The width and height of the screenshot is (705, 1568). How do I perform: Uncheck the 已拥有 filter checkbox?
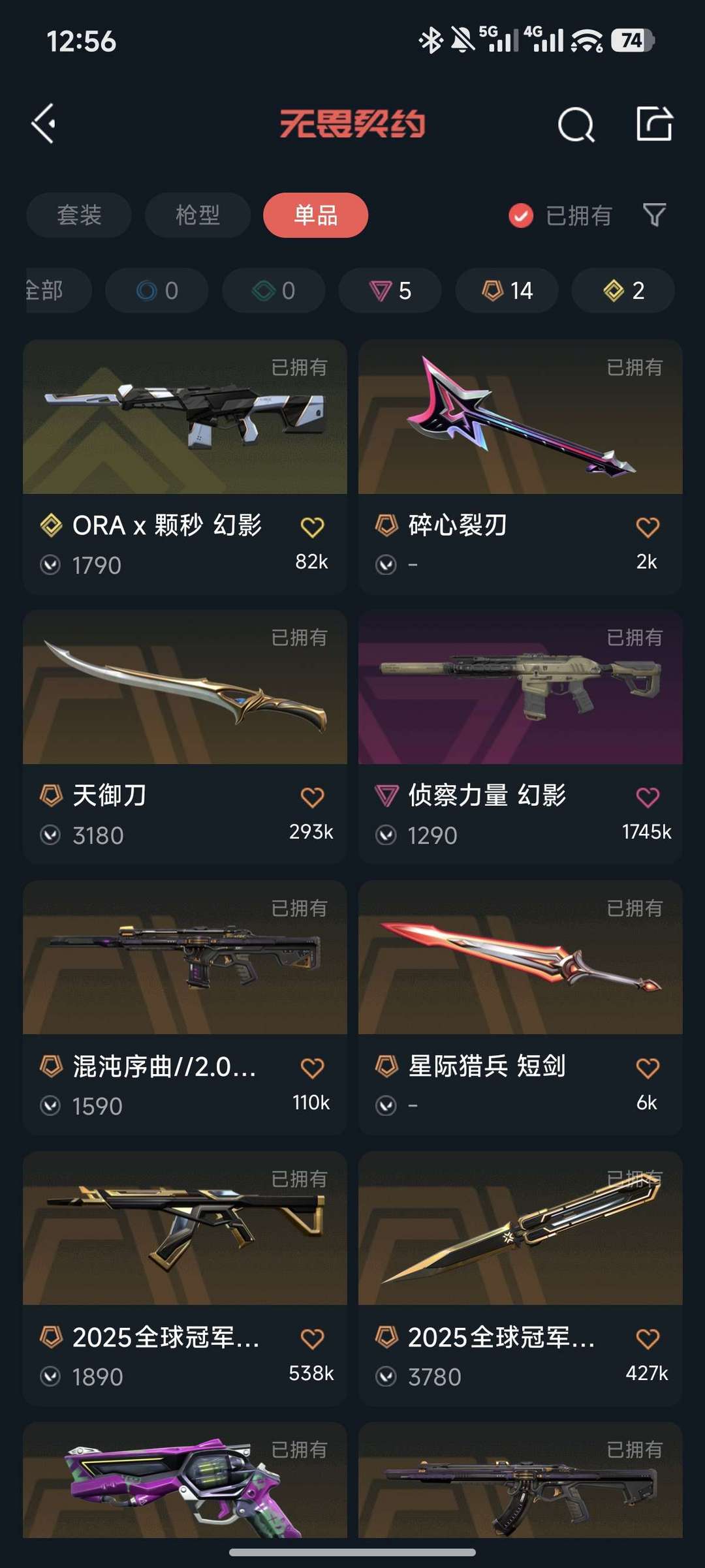click(x=521, y=215)
